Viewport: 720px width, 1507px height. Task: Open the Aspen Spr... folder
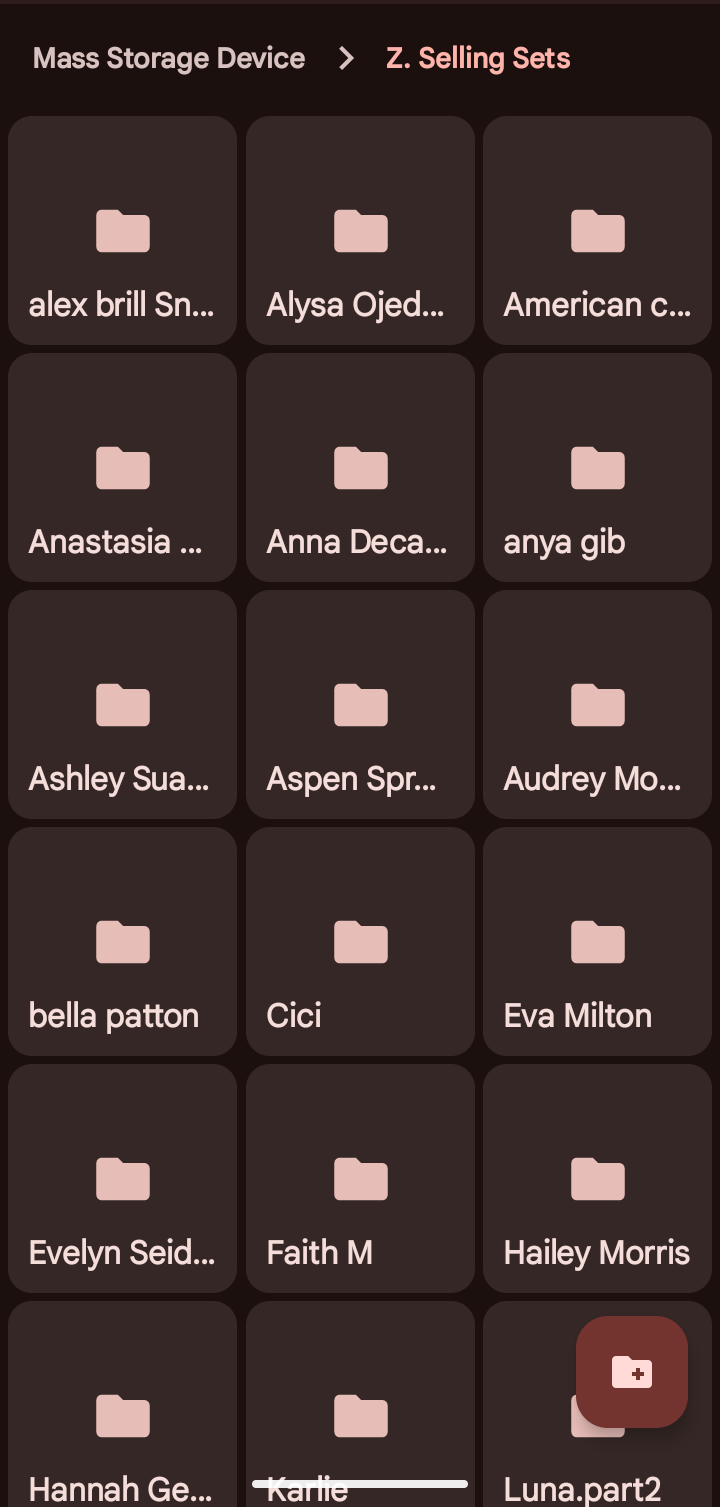360,705
